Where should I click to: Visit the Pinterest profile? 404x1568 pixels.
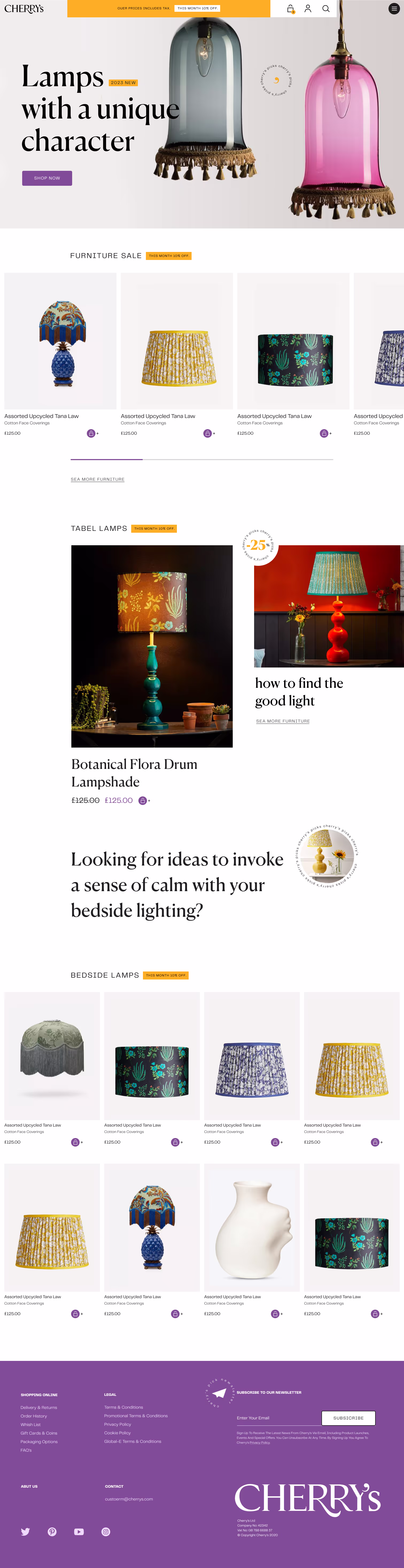click(x=52, y=1531)
